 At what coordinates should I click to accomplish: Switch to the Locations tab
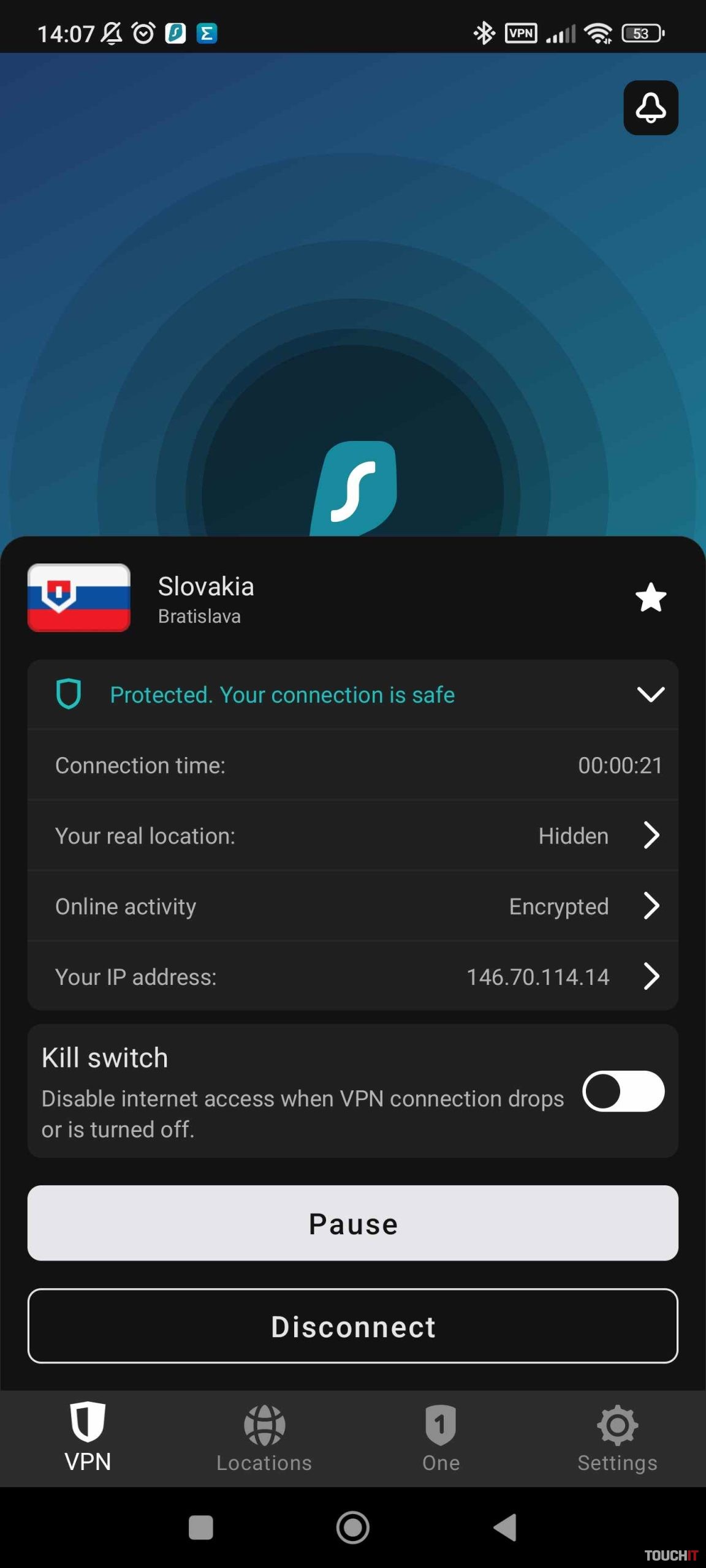(x=264, y=1438)
